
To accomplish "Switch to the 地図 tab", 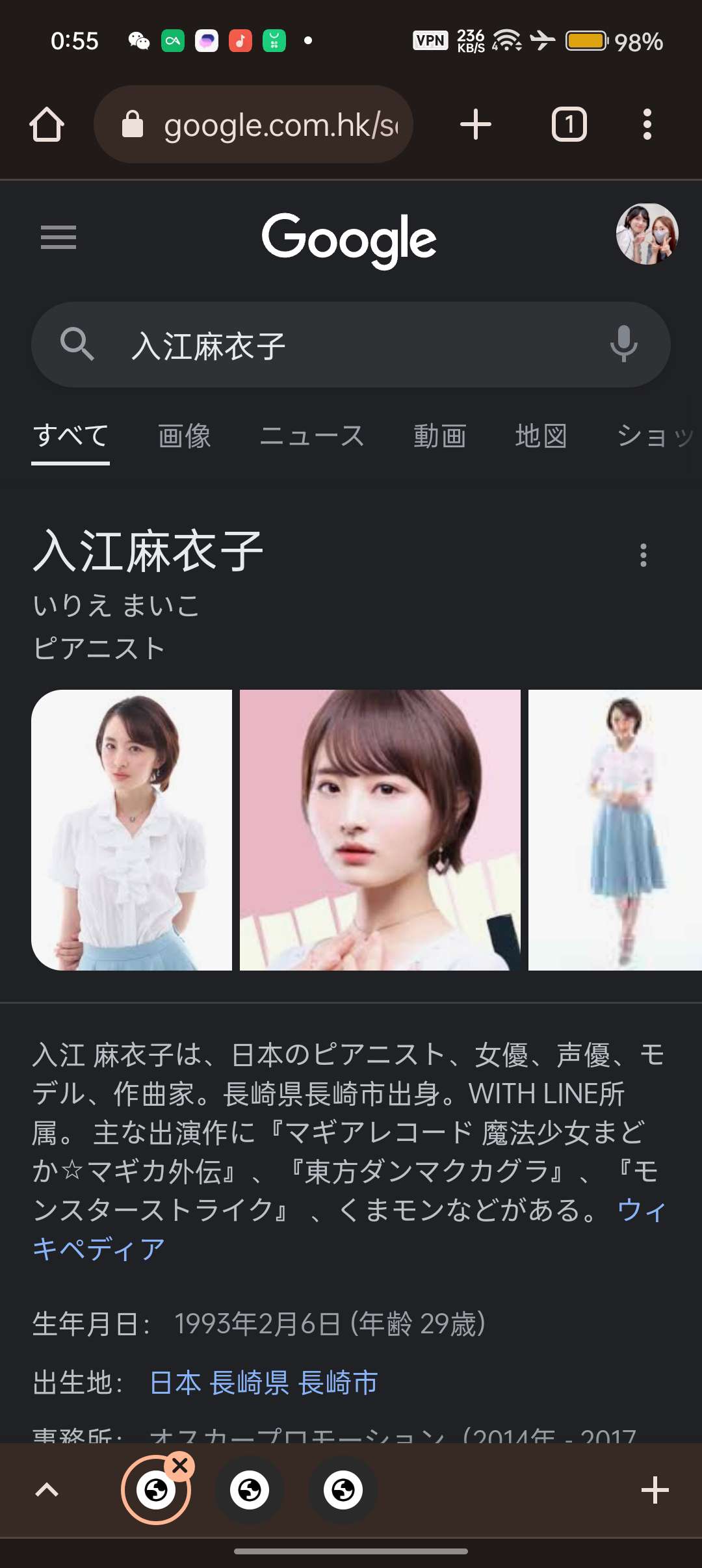I will point(541,436).
